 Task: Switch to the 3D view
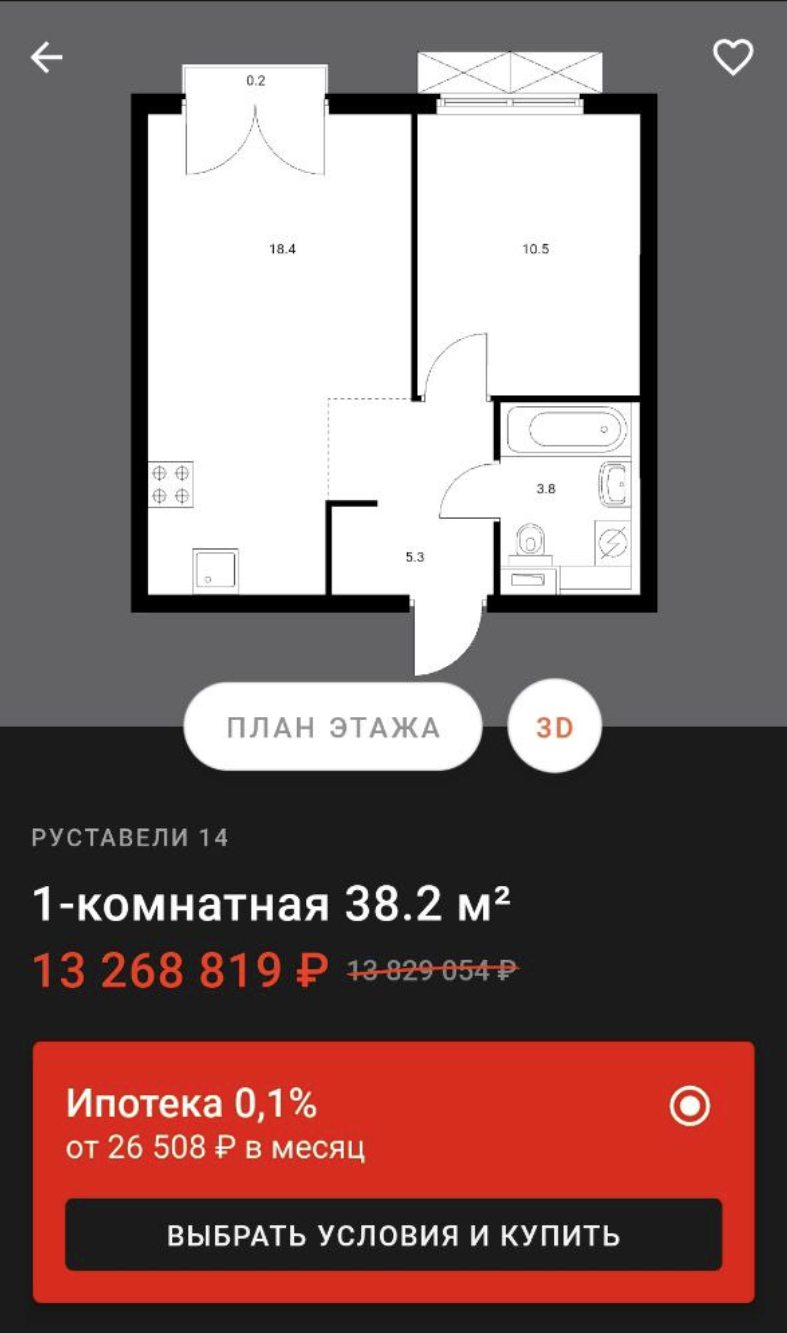555,727
